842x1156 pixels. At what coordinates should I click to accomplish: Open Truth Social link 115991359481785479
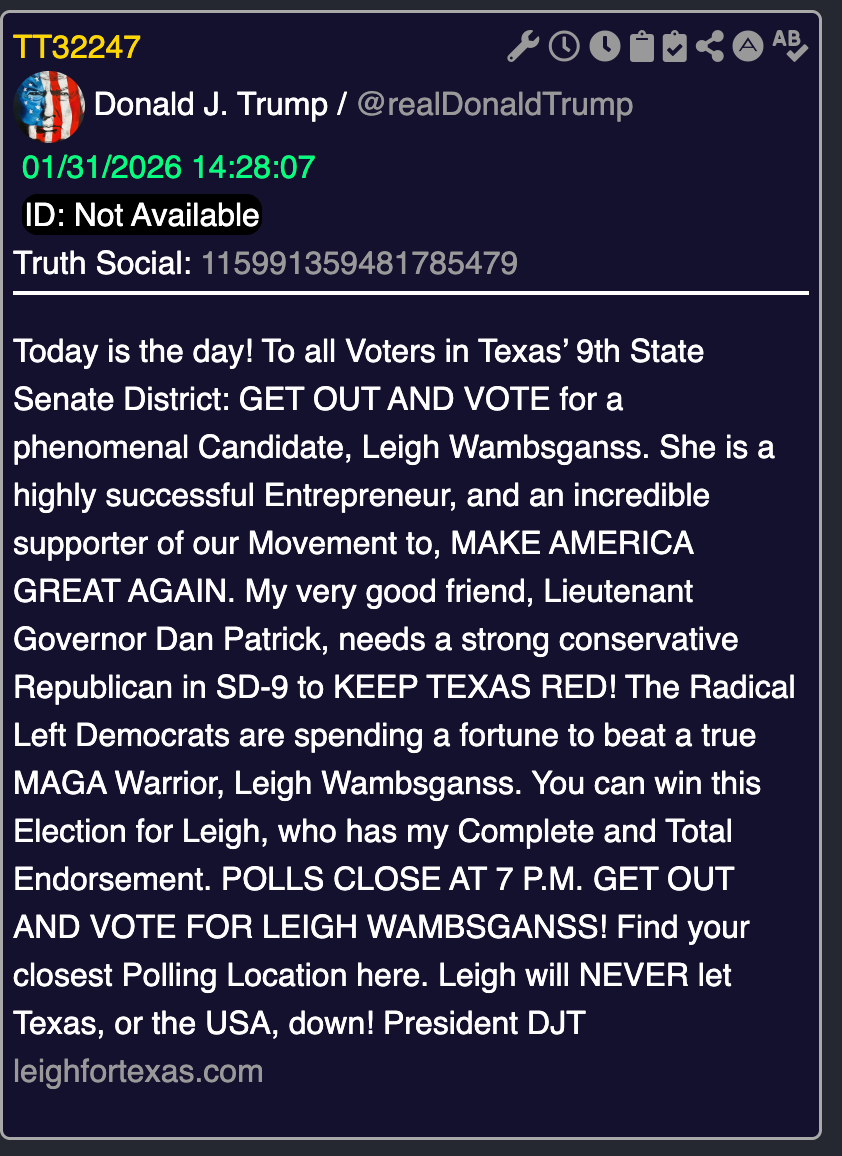[x=359, y=263]
